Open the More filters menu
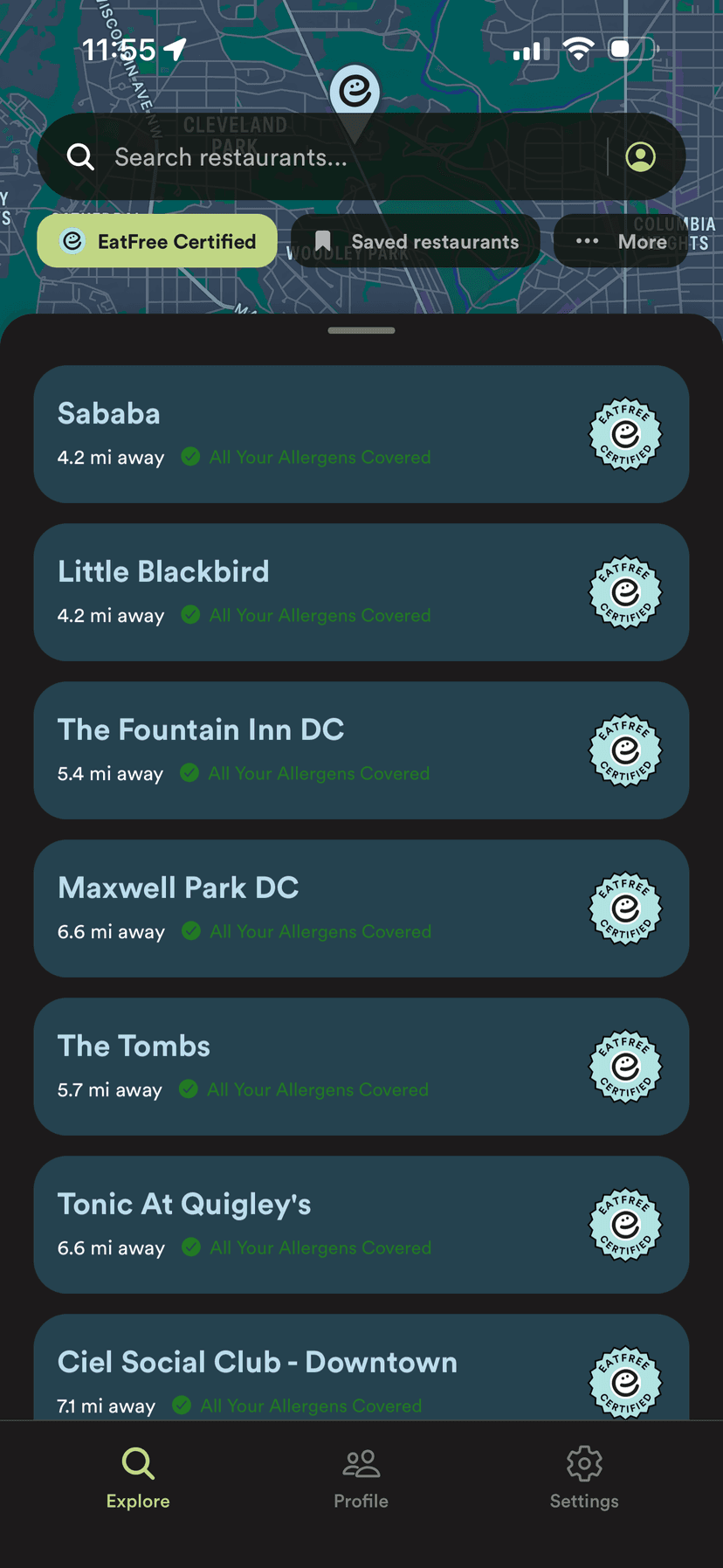The height and width of the screenshot is (1568, 723). tap(621, 240)
